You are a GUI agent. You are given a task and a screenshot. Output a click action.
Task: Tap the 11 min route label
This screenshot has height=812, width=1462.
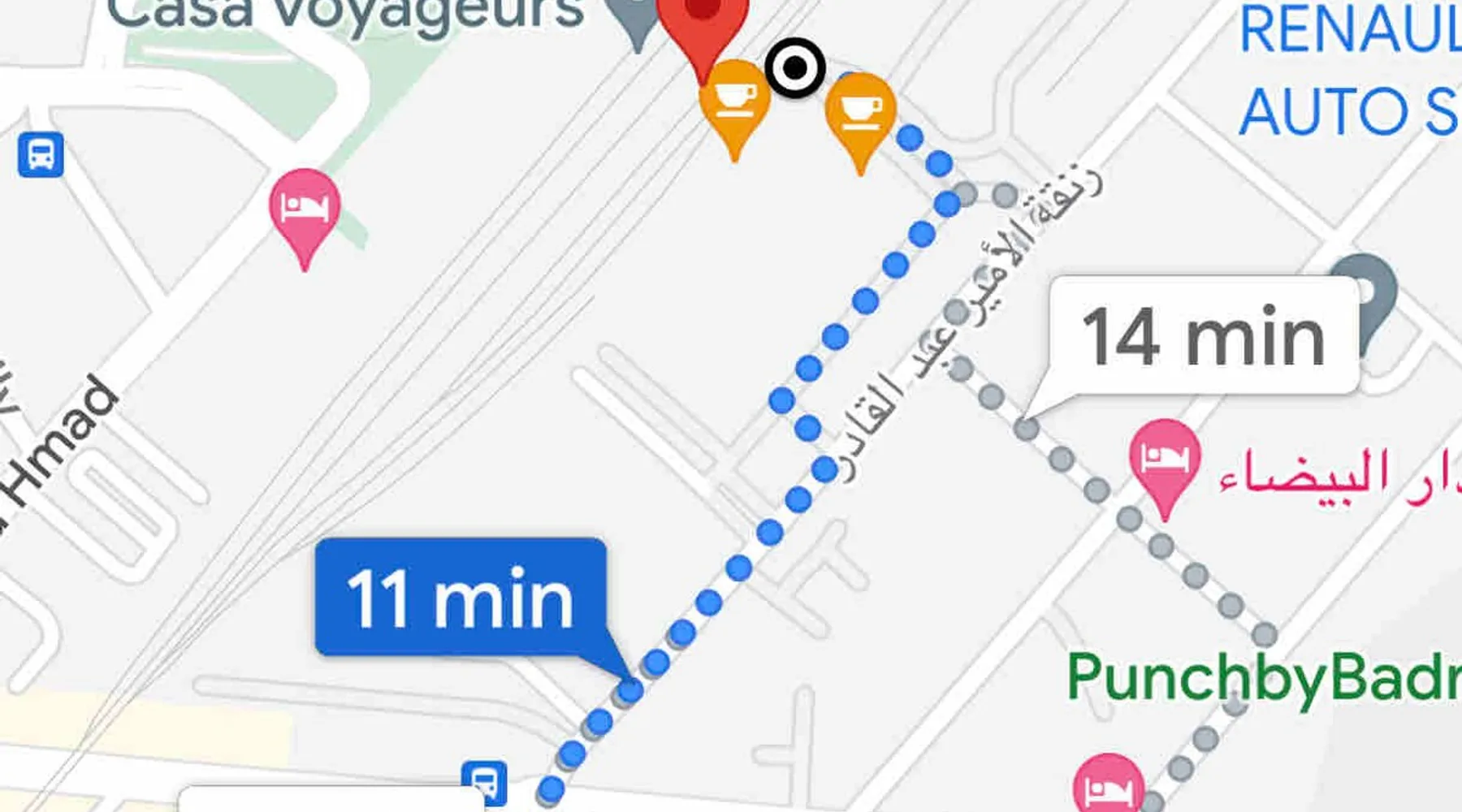point(461,598)
